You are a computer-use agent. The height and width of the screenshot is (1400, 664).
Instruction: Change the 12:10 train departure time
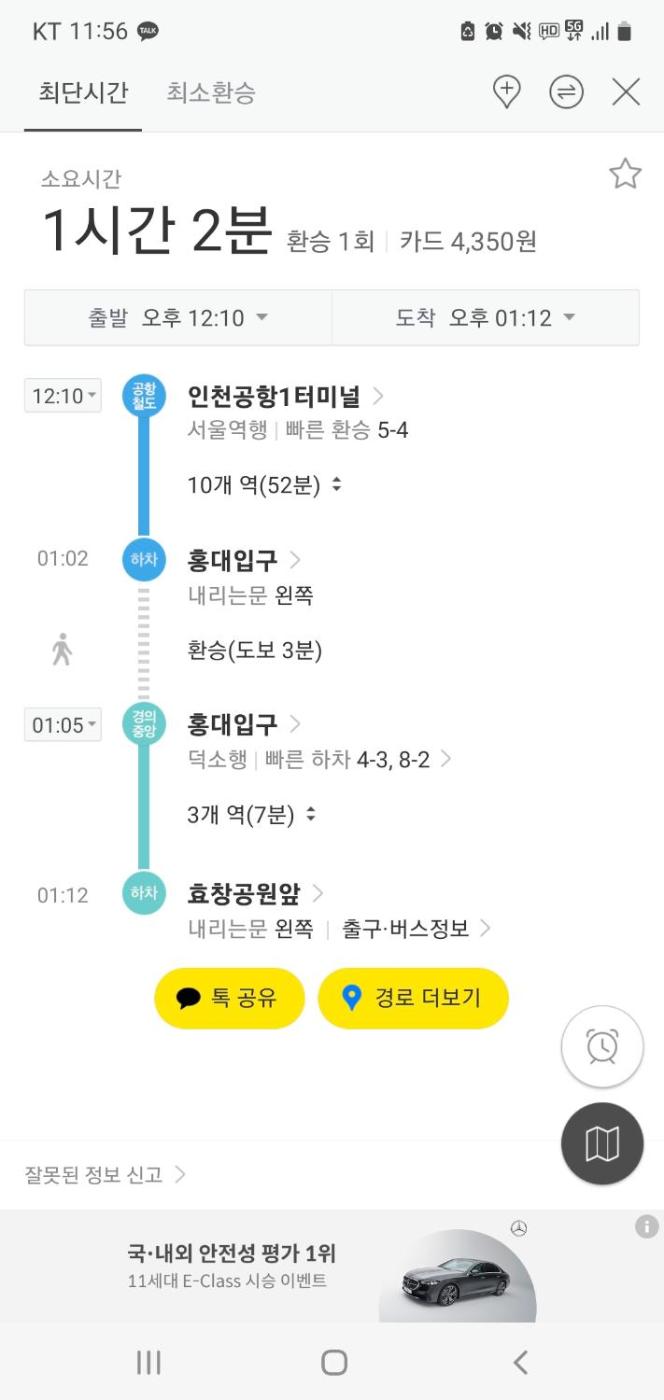[63, 396]
